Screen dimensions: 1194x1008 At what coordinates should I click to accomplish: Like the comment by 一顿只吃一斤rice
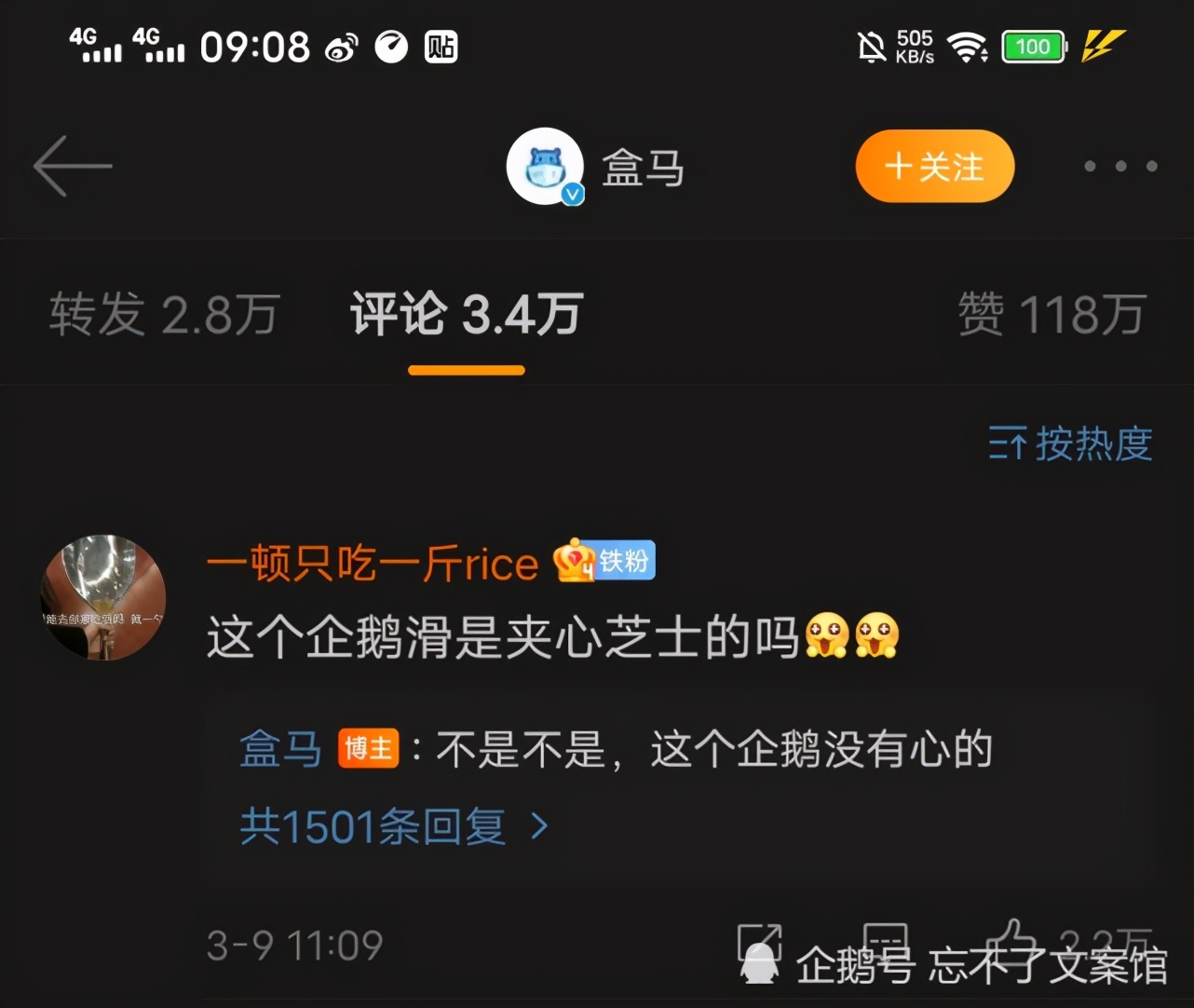pyautogui.click(x=1013, y=939)
